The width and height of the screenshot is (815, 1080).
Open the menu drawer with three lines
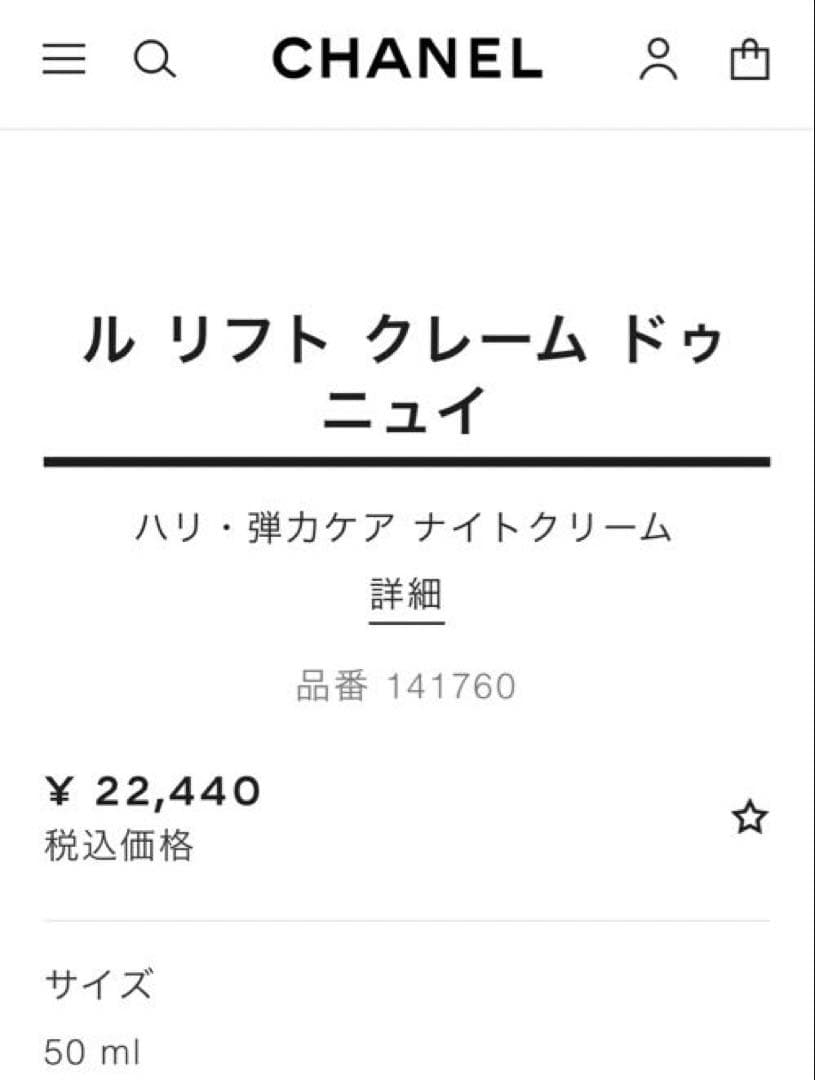pos(63,60)
